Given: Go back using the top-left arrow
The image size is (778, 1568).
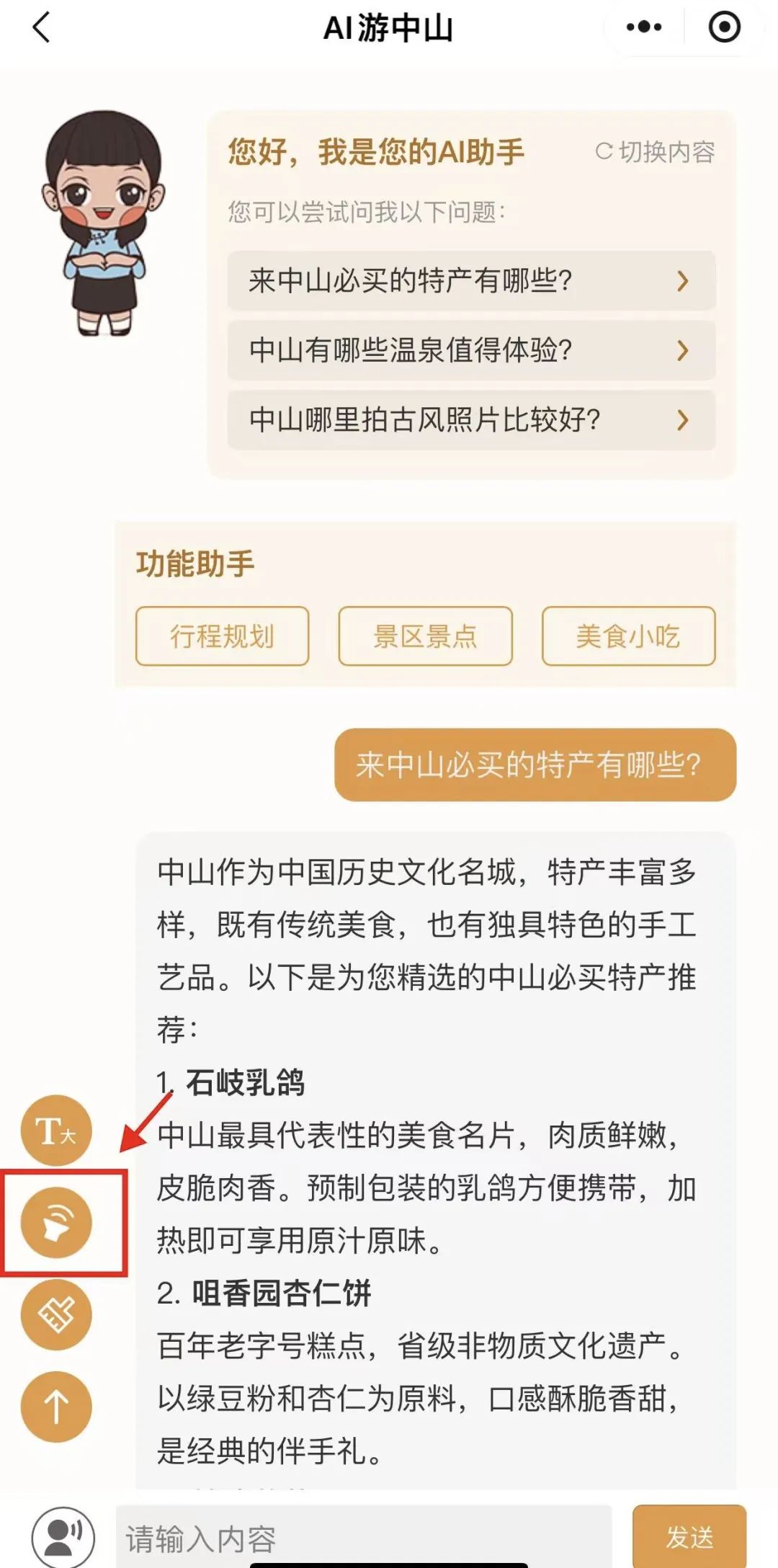Looking at the screenshot, I should (42, 27).
